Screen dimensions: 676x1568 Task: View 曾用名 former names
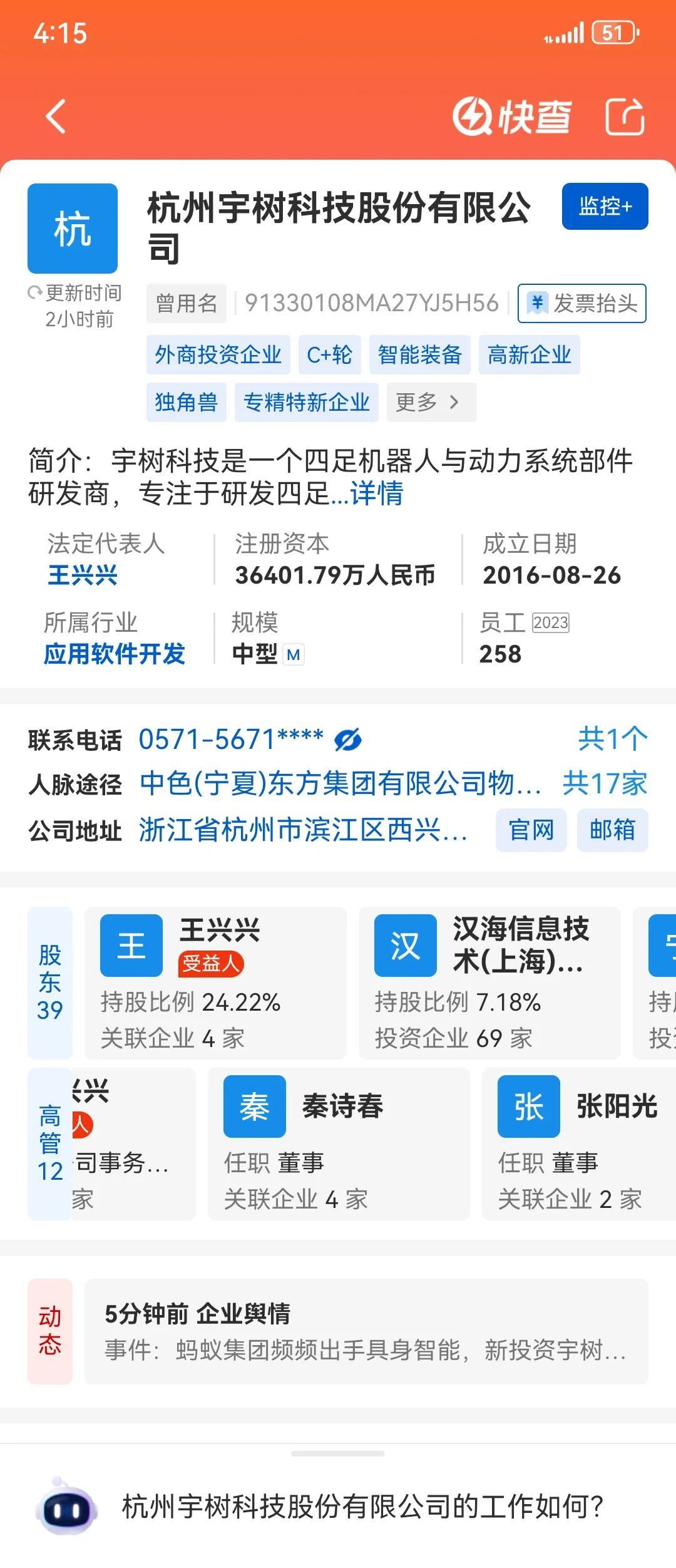(186, 304)
